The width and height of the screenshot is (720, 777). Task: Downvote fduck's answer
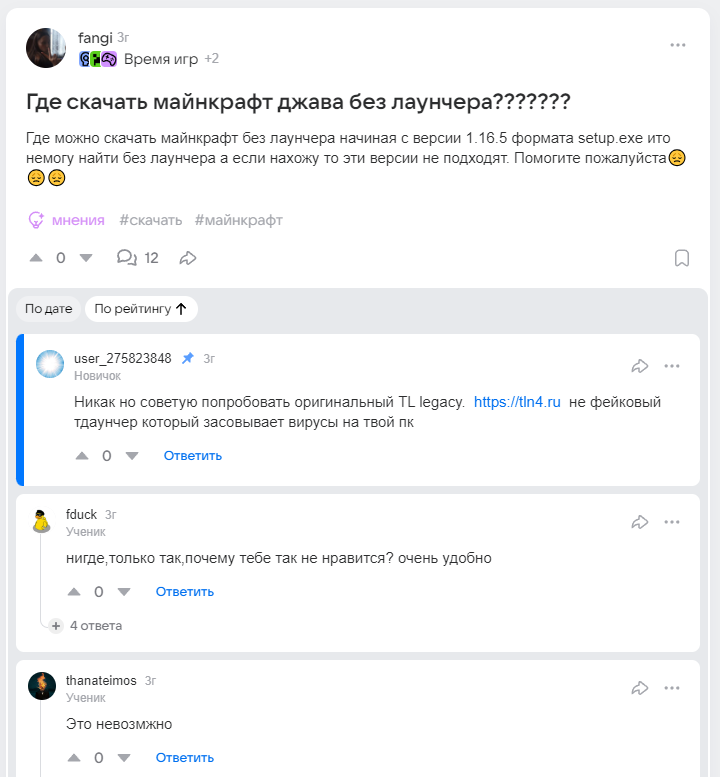click(124, 592)
